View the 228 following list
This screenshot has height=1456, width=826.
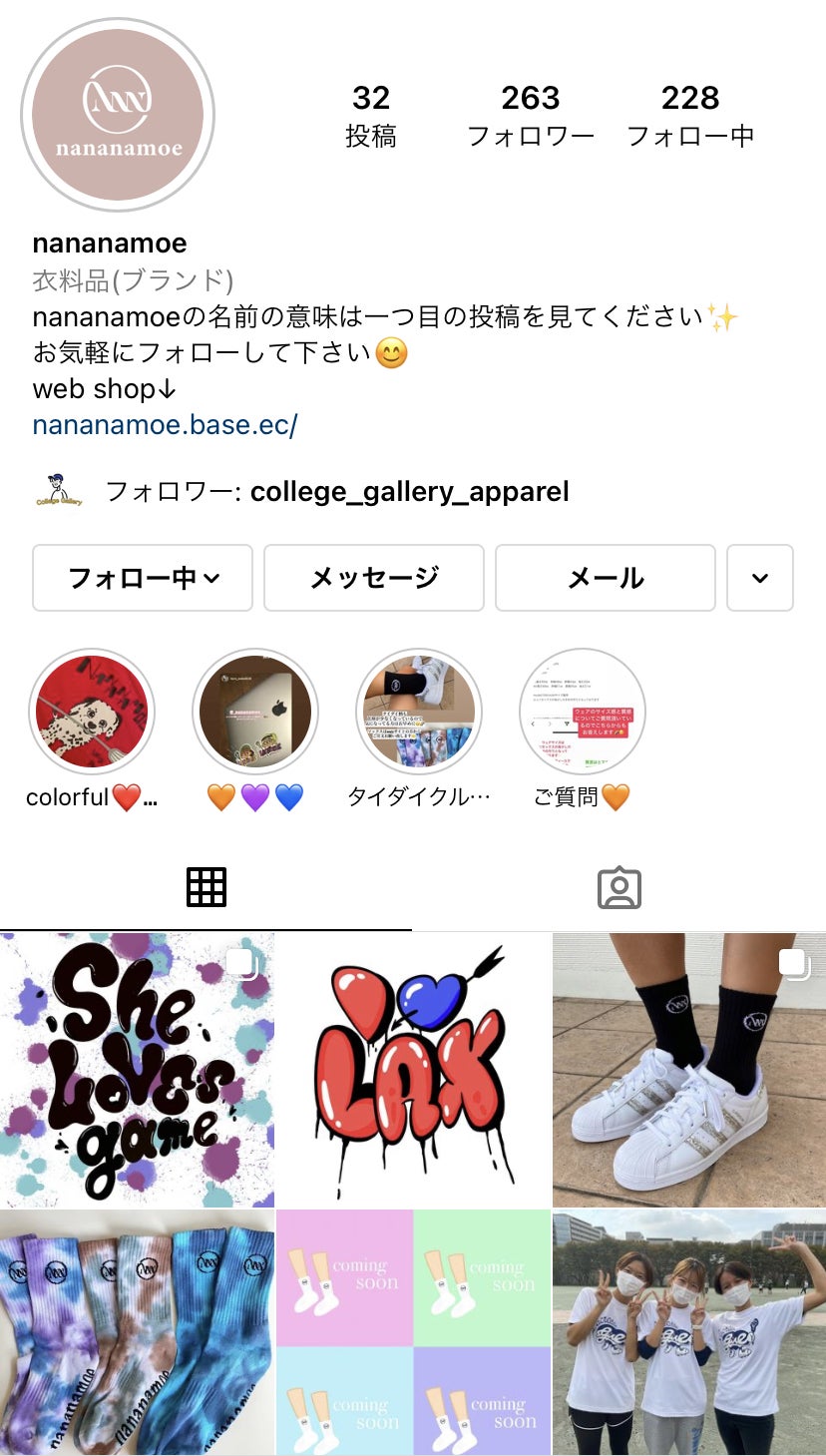[x=690, y=116]
